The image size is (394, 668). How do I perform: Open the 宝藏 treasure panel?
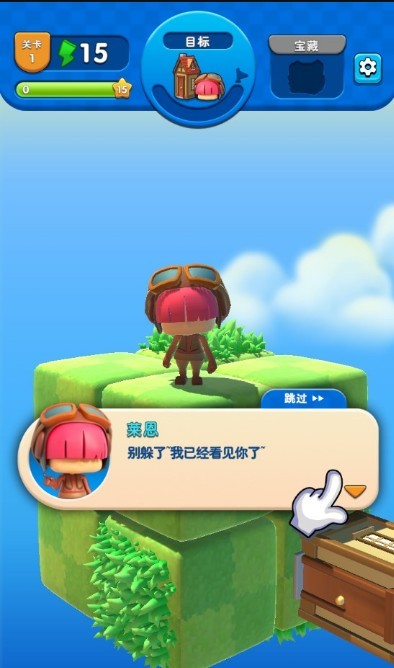pos(307,67)
